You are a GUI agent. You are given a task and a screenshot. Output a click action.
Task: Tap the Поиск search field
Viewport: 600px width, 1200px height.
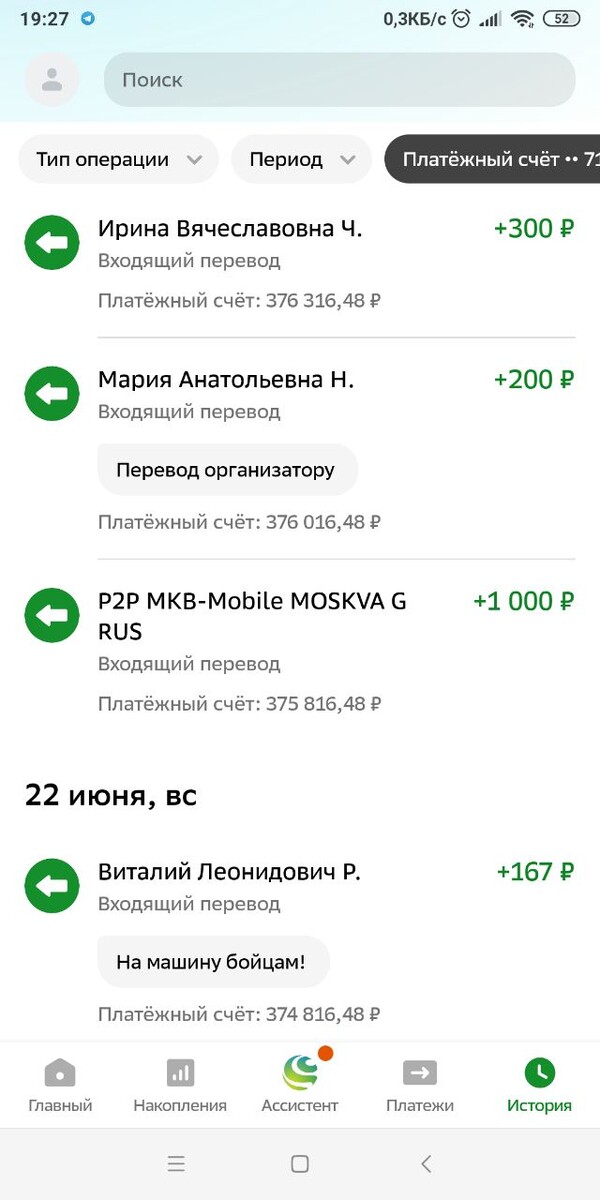340,80
